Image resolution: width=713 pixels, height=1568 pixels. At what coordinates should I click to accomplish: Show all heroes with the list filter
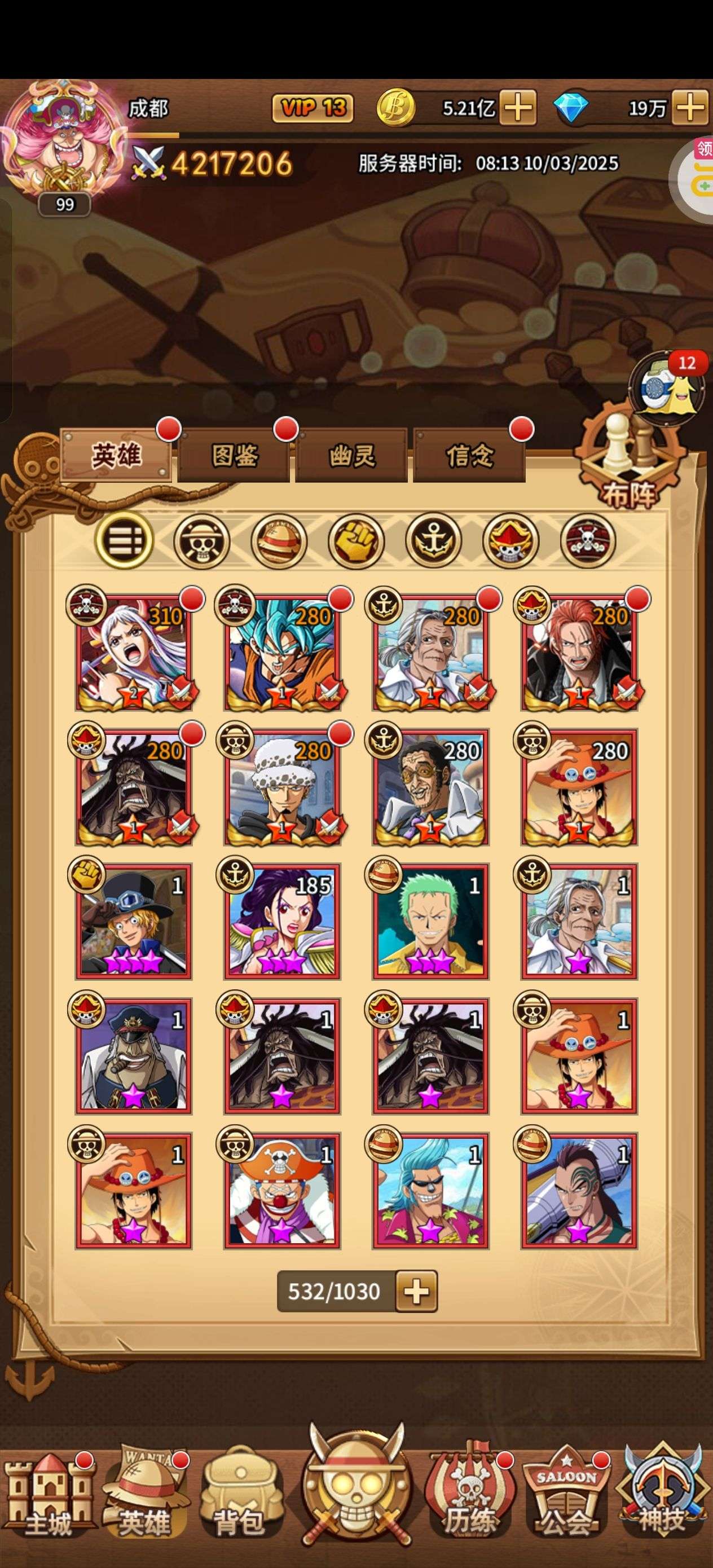(x=124, y=540)
